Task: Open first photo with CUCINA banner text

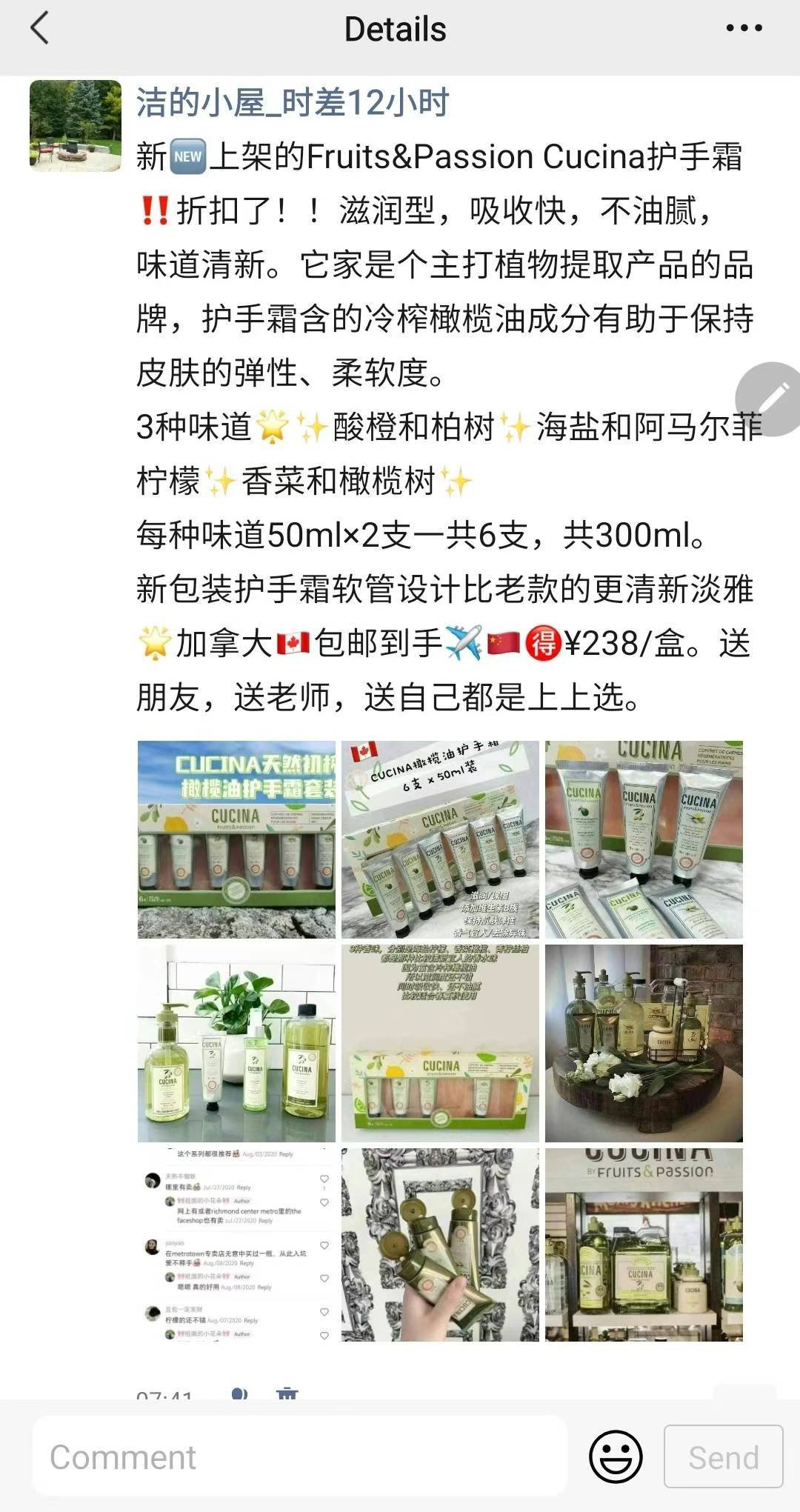Action: pos(236,839)
